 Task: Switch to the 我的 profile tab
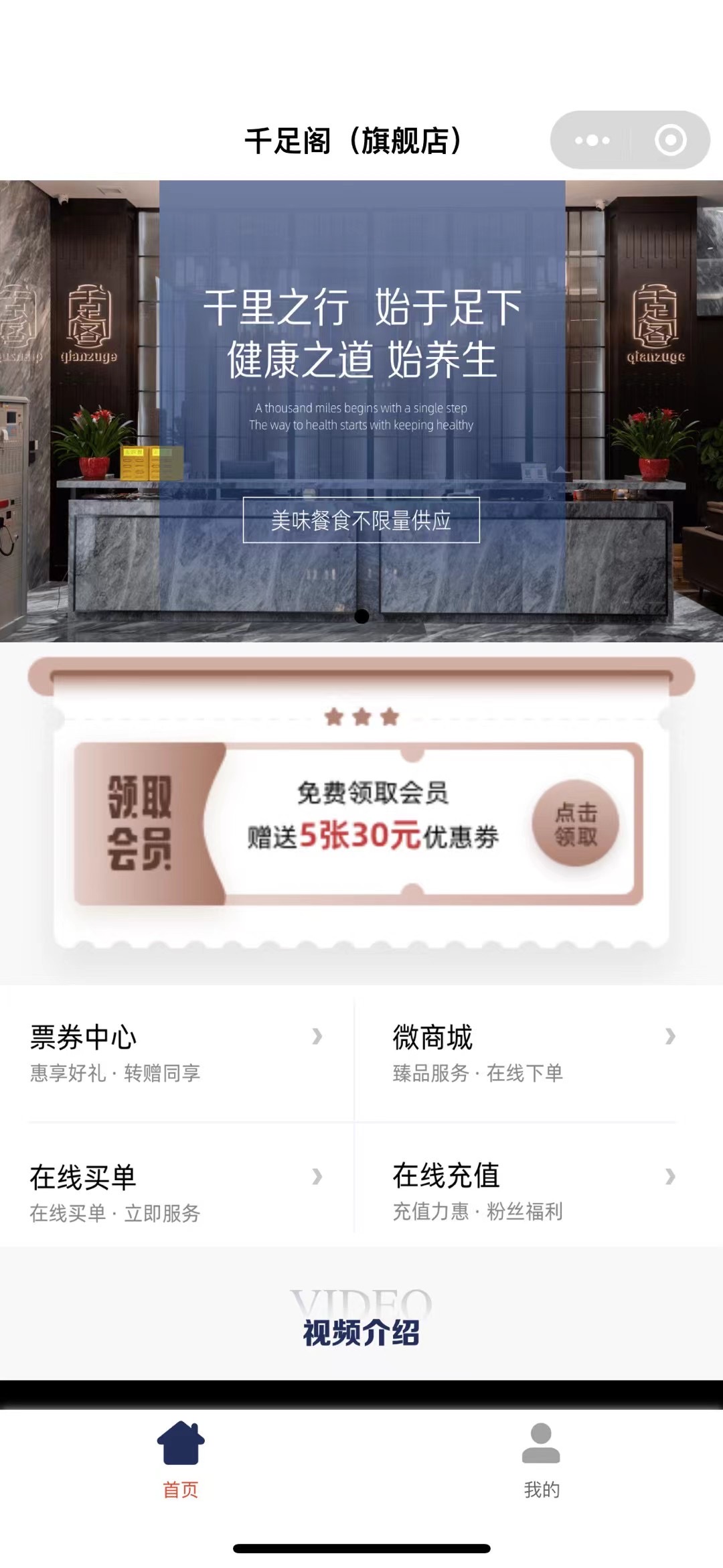click(x=541, y=1460)
